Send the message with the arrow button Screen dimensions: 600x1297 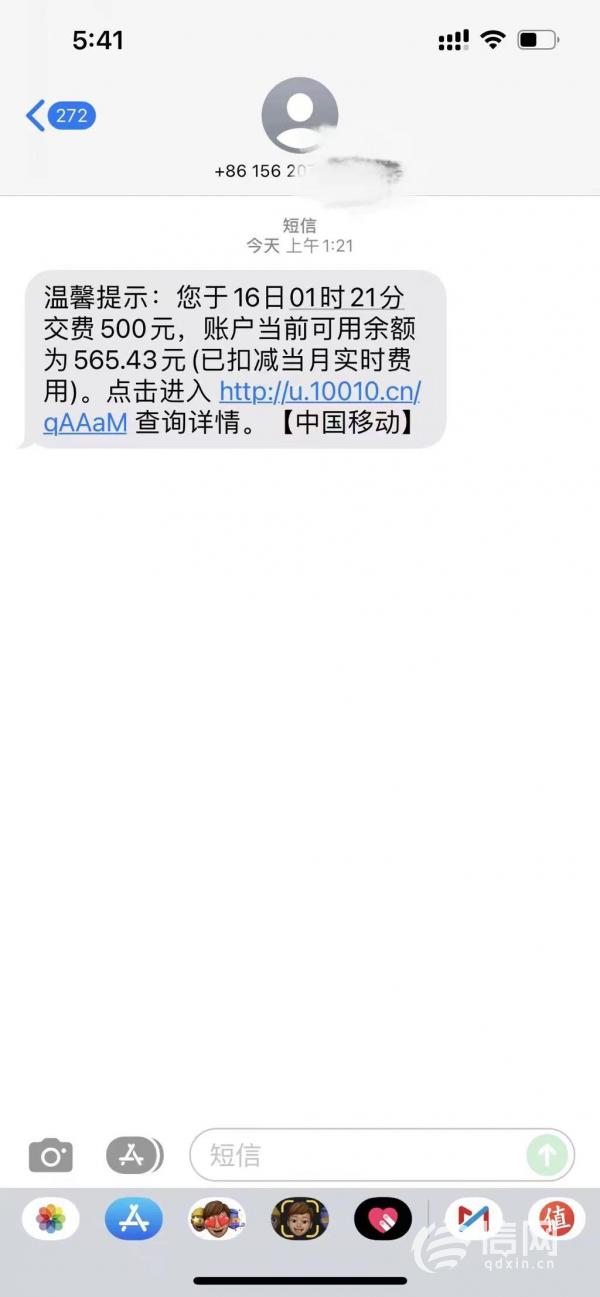click(547, 1156)
